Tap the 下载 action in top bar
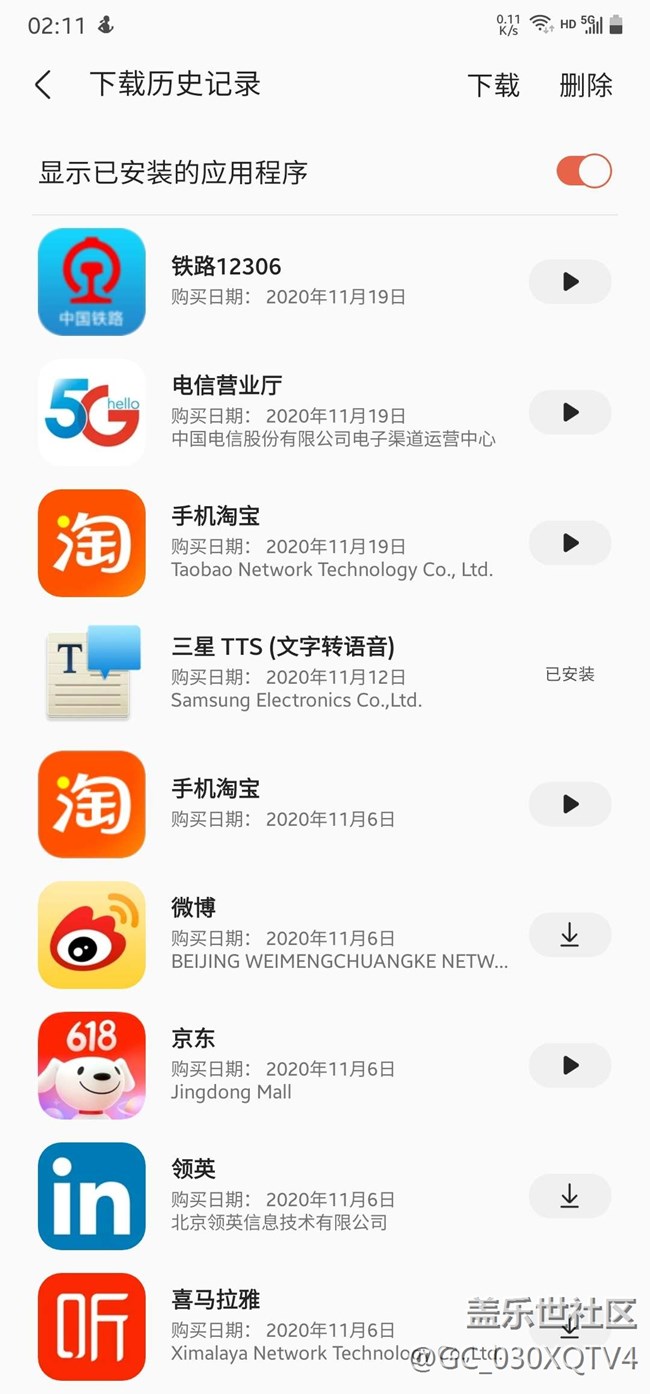 point(493,85)
